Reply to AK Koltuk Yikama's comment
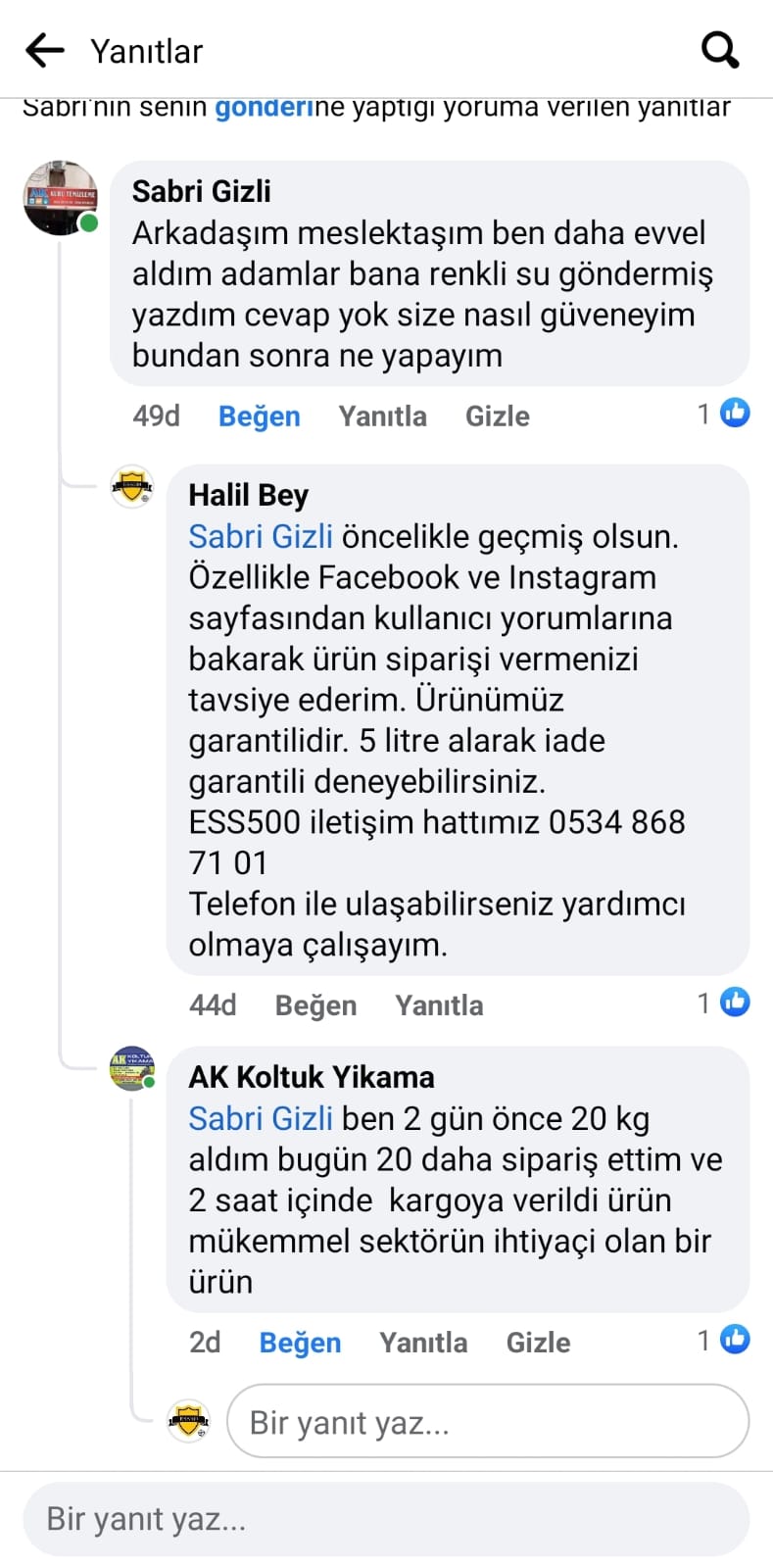Viewport: 773px width, 1568px height. coord(423,1343)
